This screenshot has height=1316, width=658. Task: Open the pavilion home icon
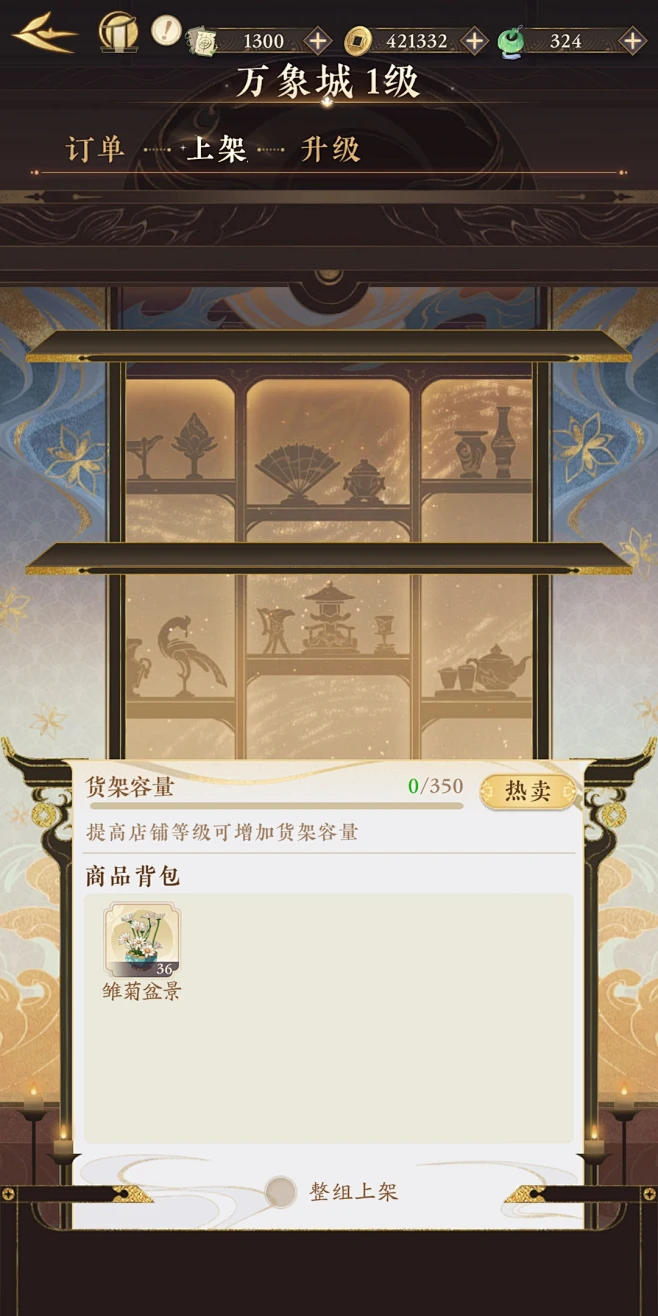pyautogui.click(x=119, y=31)
